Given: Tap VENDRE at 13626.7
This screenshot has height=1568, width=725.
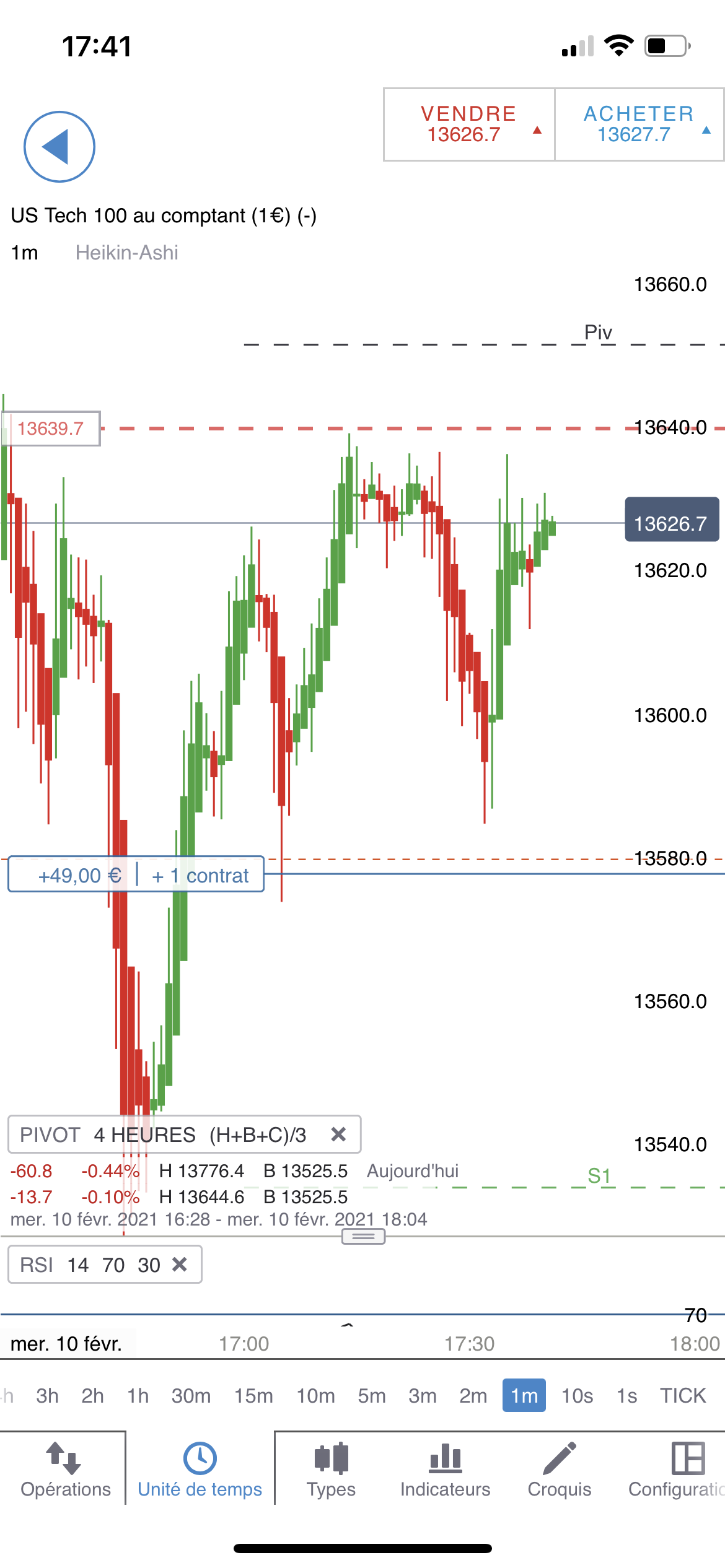Looking at the screenshot, I should point(469,124).
